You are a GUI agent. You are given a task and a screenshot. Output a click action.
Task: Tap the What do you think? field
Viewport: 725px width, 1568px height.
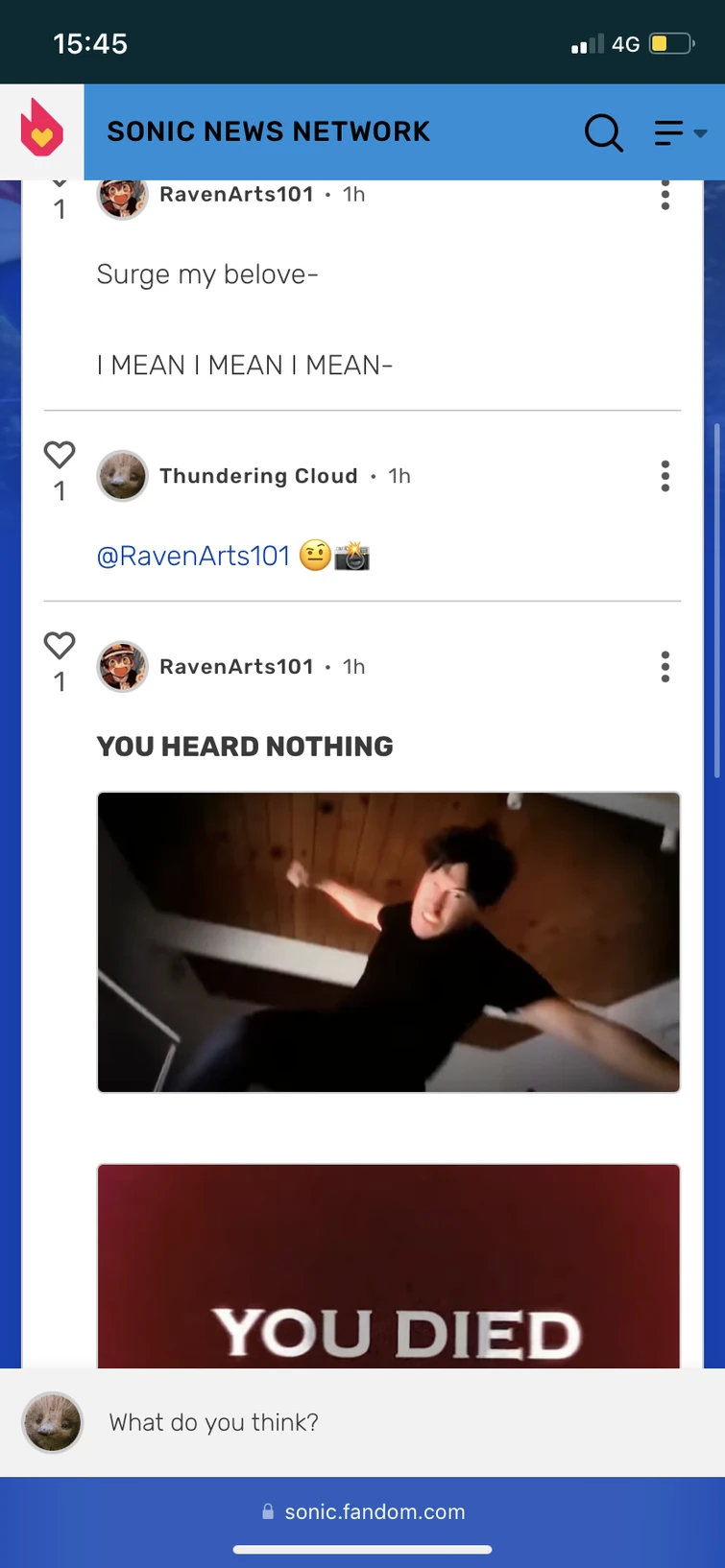384,1422
